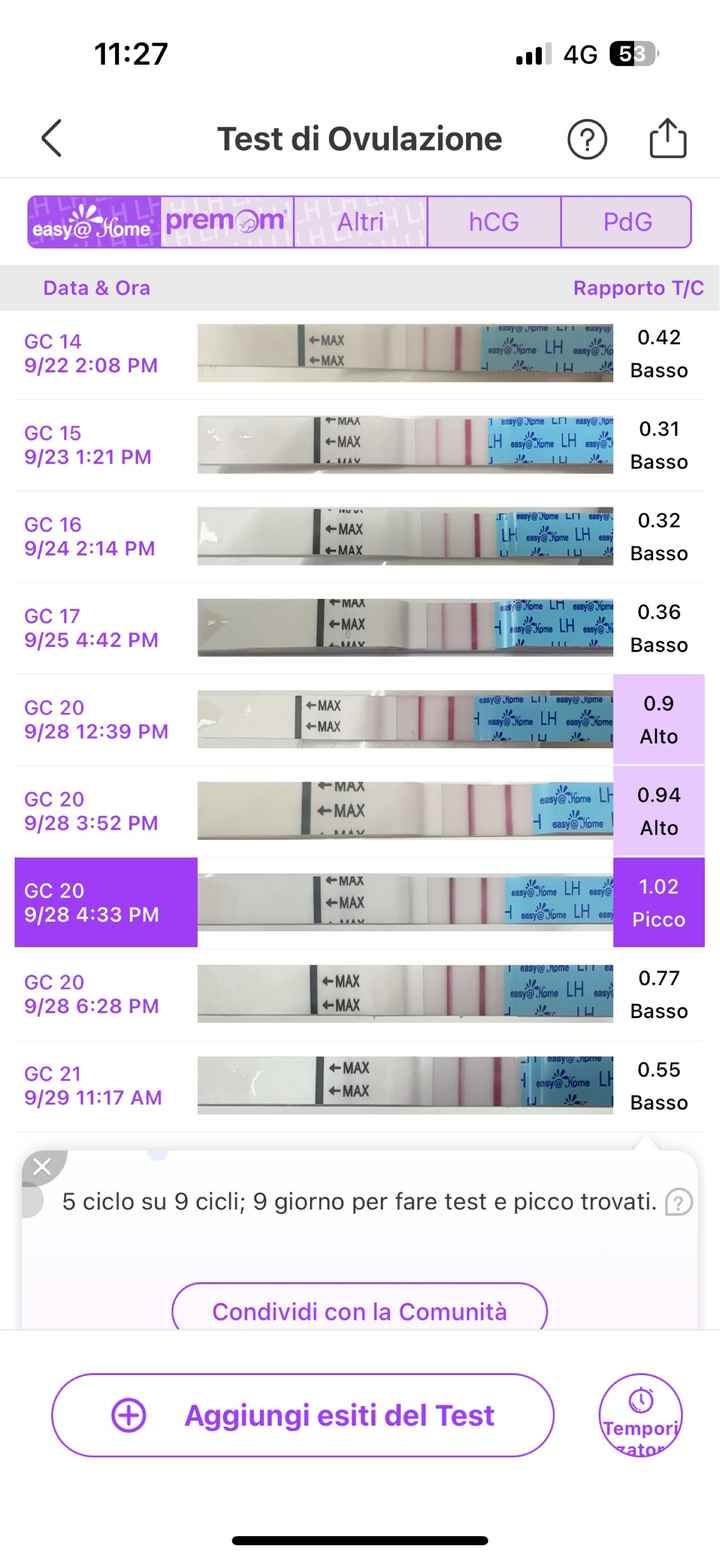
Task: Open the GC 16 test from 9/24
Action: pyautogui.click(x=360, y=537)
